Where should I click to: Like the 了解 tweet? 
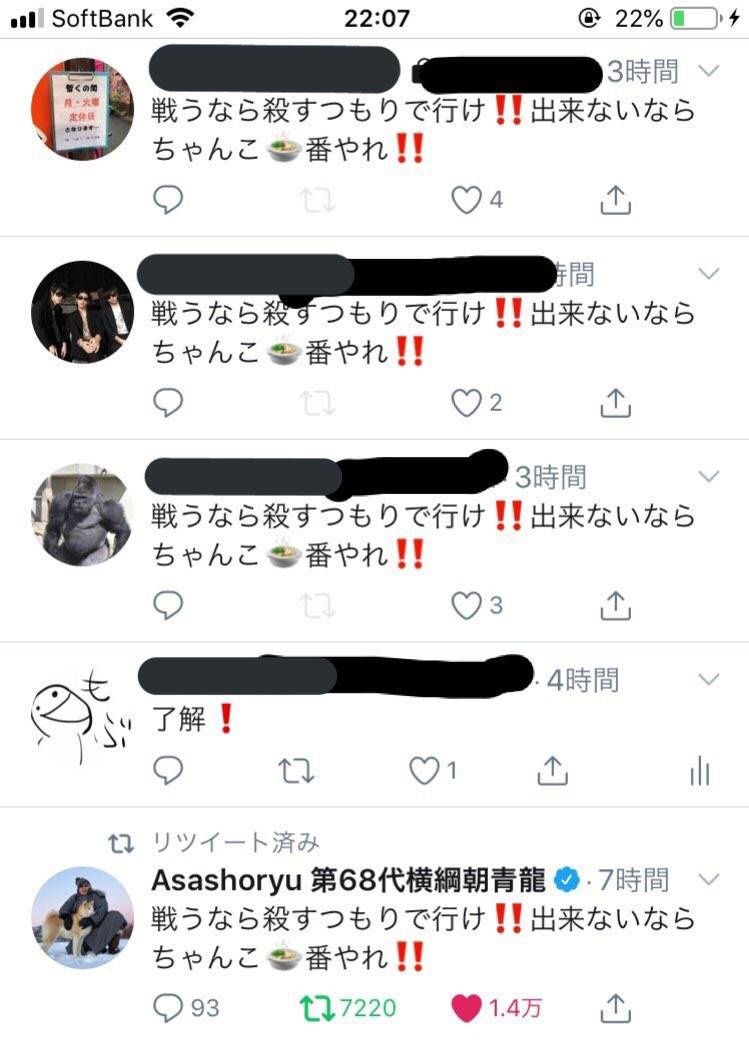pyautogui.click(x=425, y=770)
